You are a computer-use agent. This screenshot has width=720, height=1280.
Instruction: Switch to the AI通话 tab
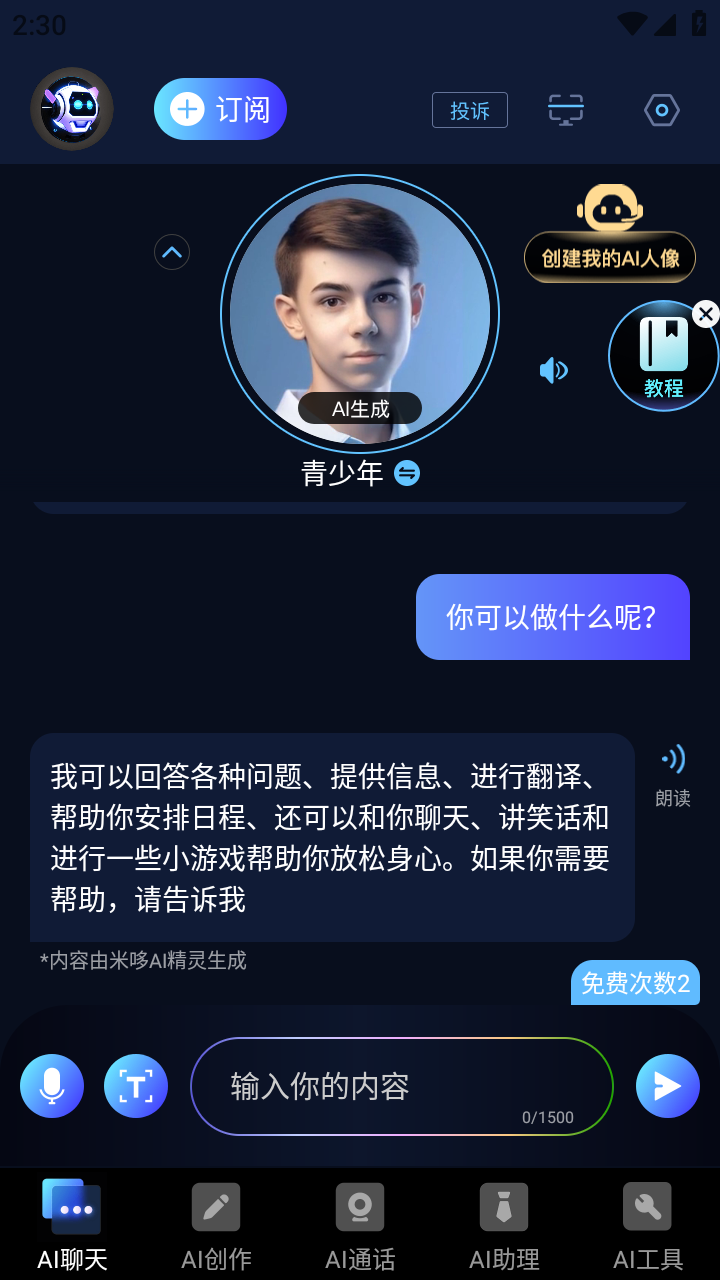coord(360,1225)
